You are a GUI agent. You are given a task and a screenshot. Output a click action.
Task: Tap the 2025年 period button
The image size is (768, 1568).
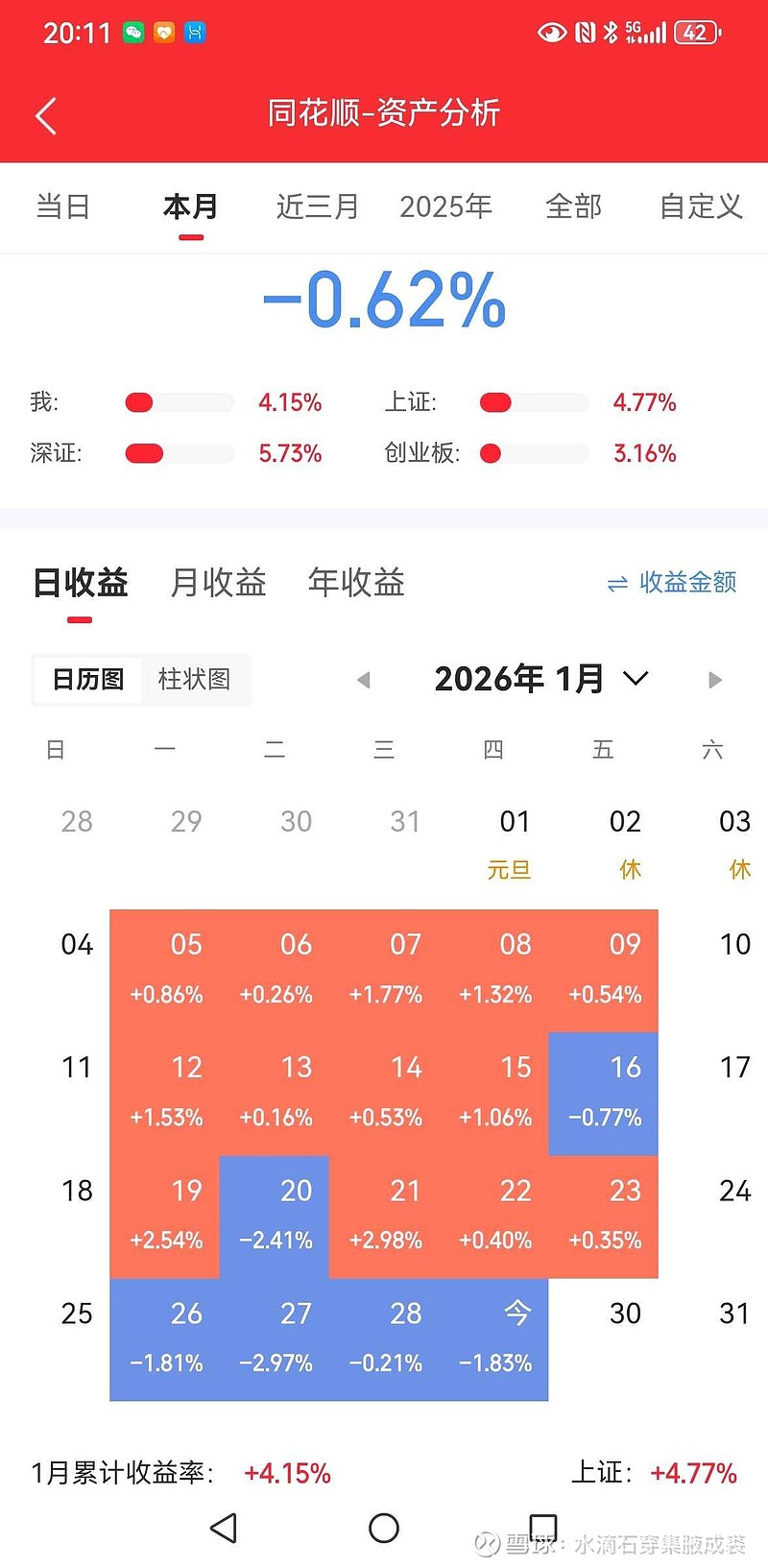[446, 206]
